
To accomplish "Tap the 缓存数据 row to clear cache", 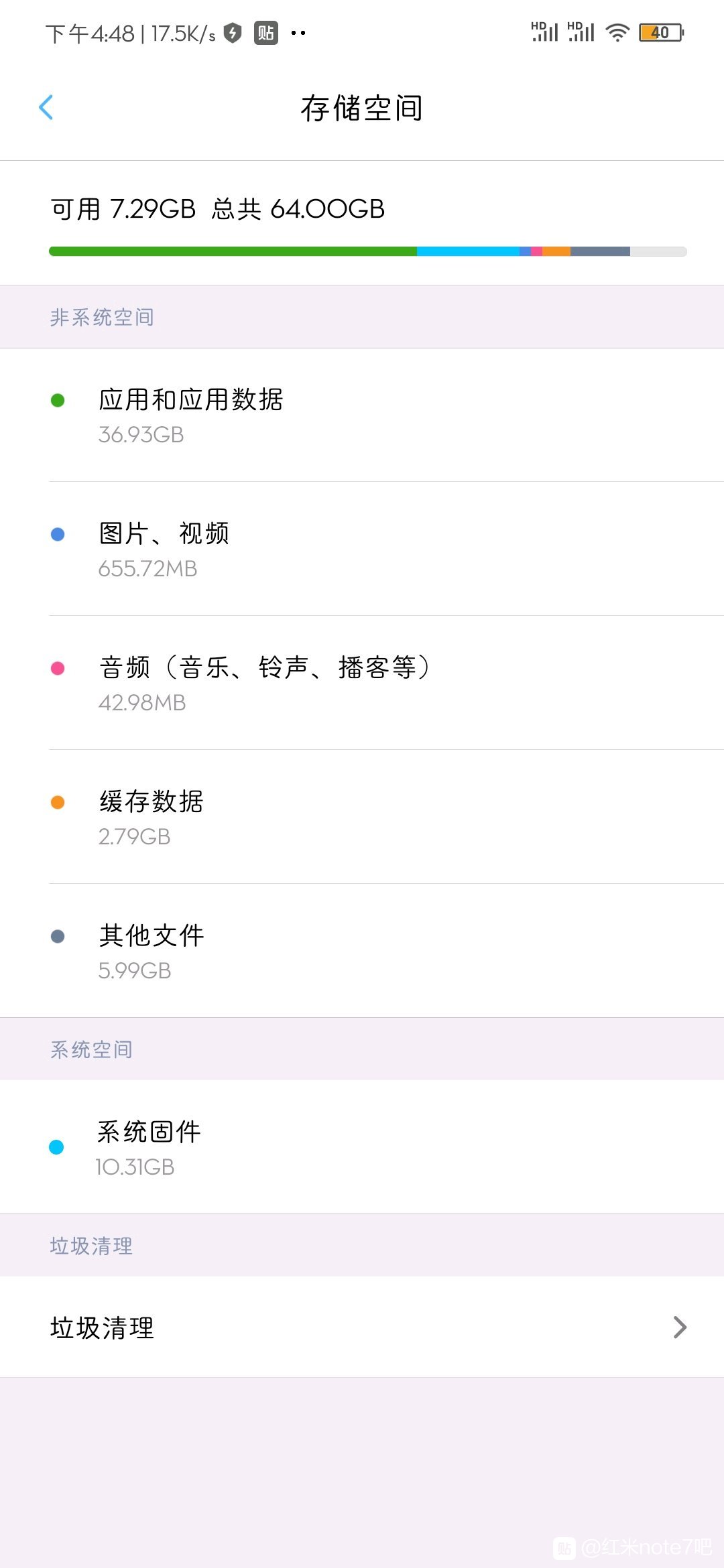I will 362,817.
